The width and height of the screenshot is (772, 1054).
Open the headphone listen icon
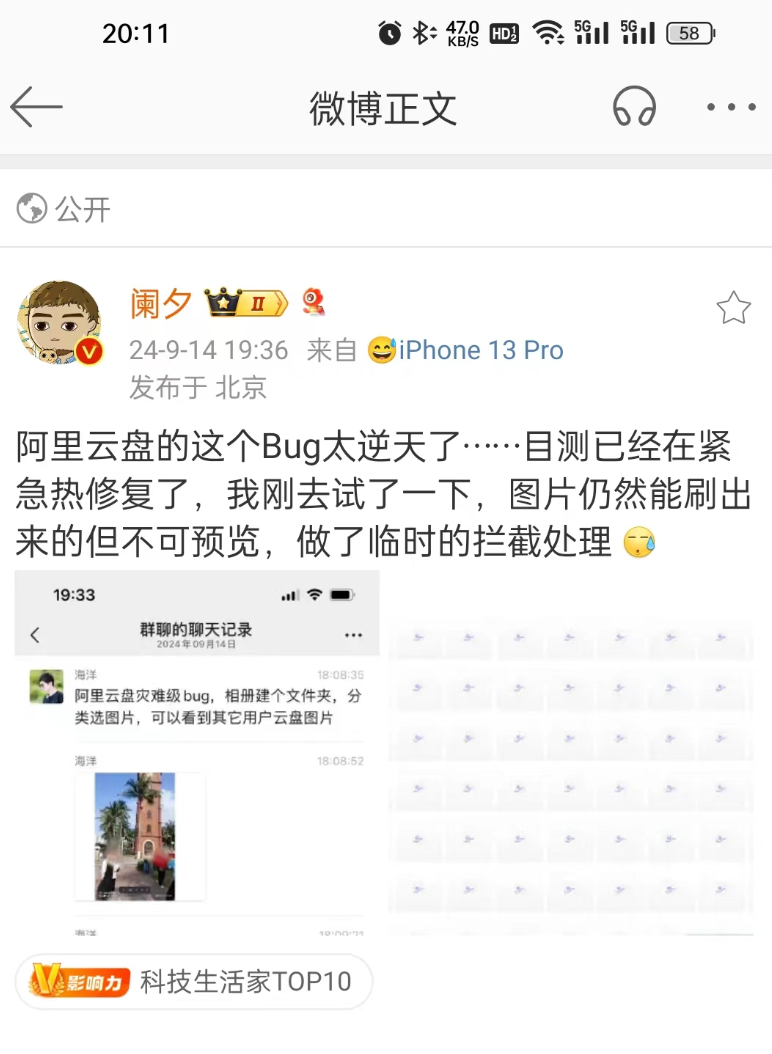[634, 107]
